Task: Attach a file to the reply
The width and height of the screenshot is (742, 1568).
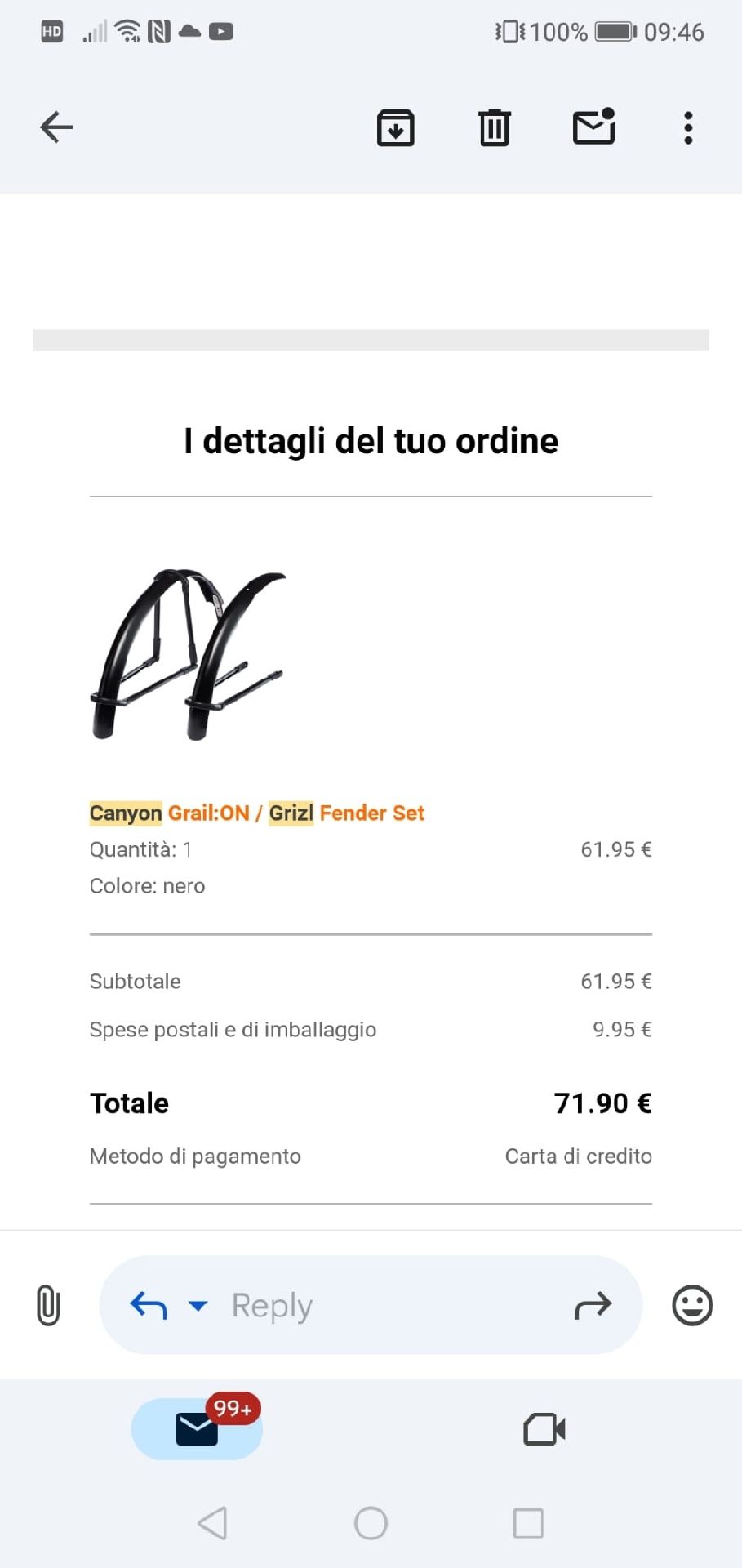Action: (x=48, y=1304)
